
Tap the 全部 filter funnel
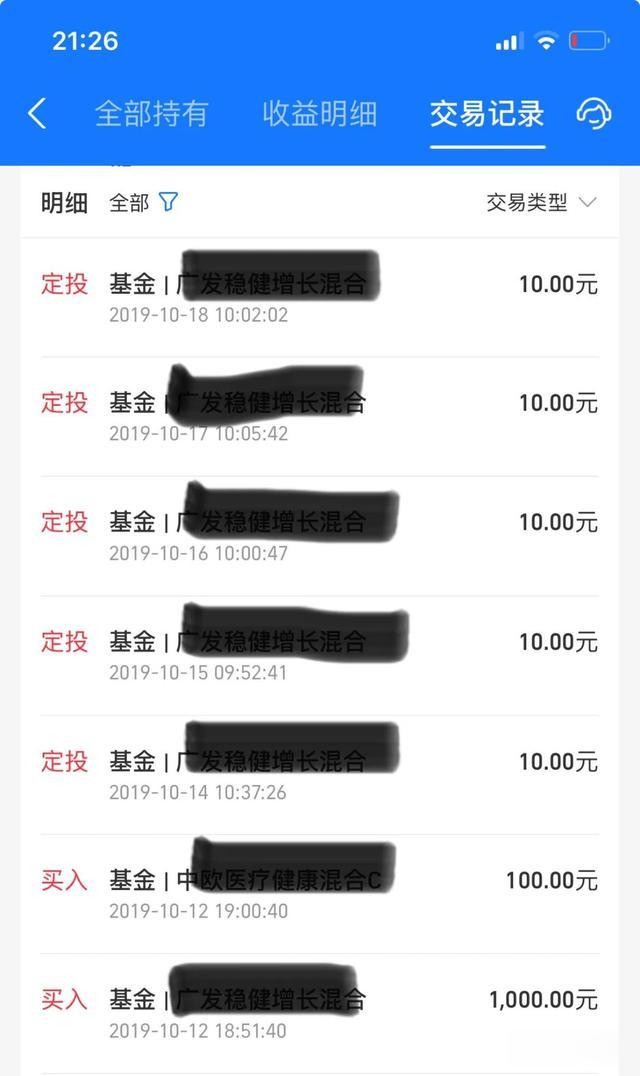168,202
